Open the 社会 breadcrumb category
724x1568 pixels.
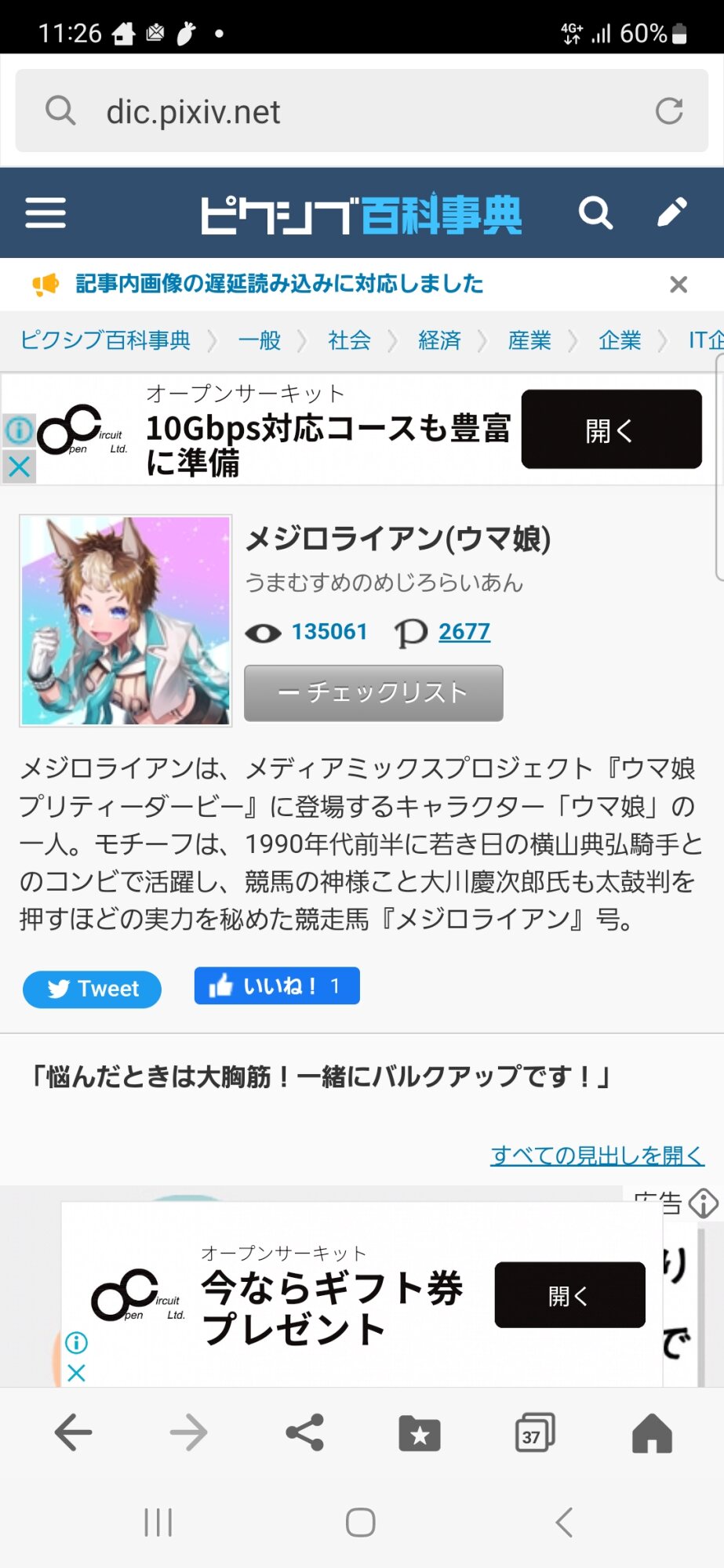349,340
